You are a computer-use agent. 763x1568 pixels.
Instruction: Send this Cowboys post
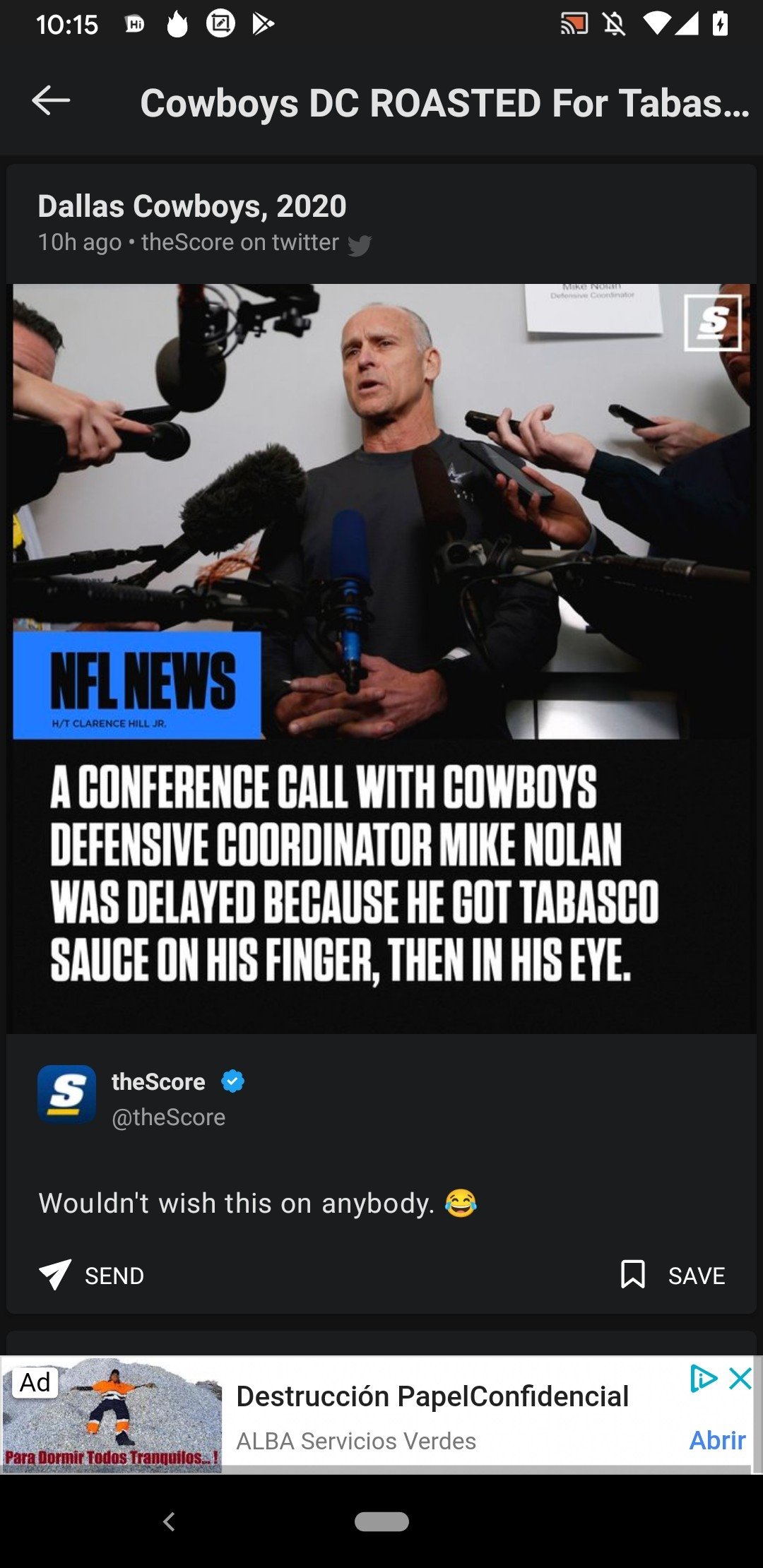pyautogui.click(x=91, y=1275)
